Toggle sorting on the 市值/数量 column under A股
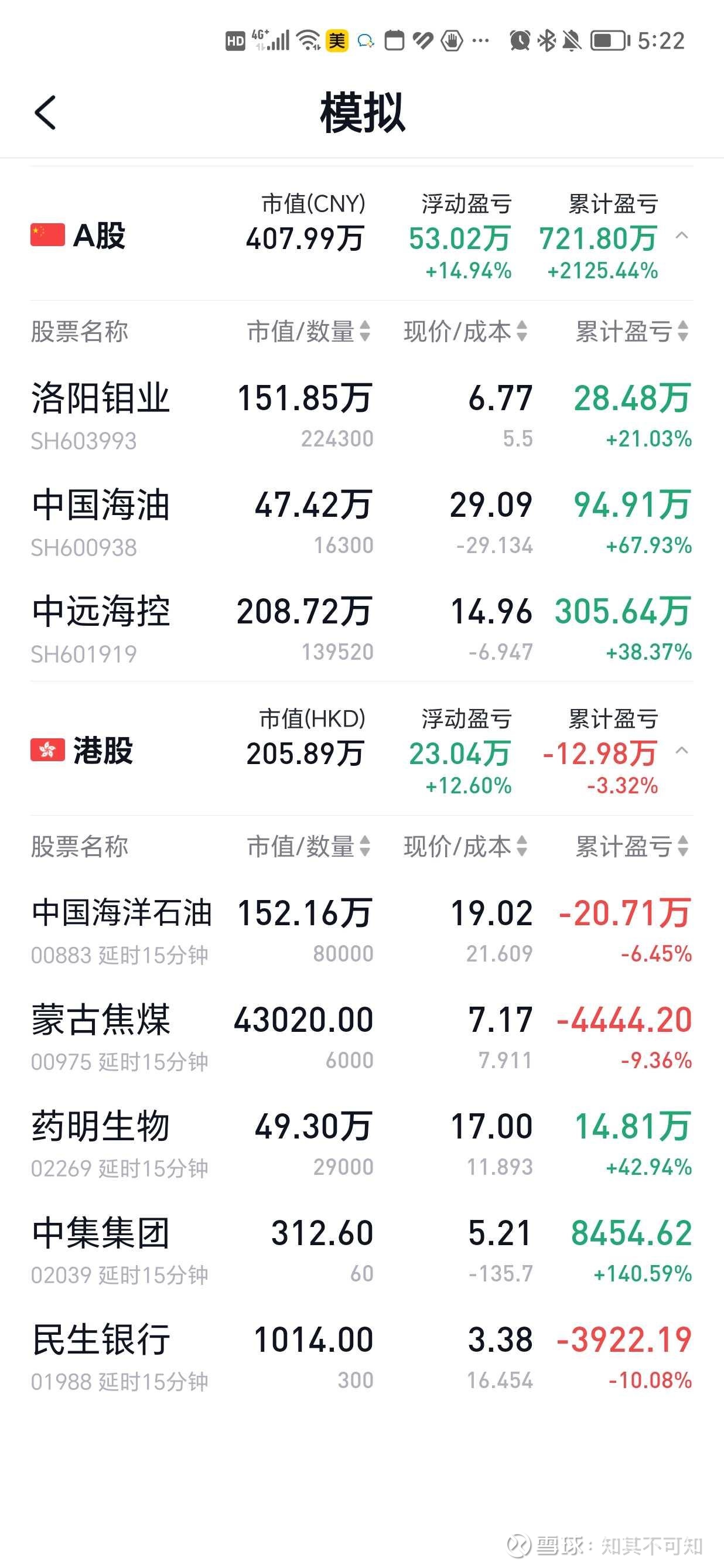 pos(366,332)
